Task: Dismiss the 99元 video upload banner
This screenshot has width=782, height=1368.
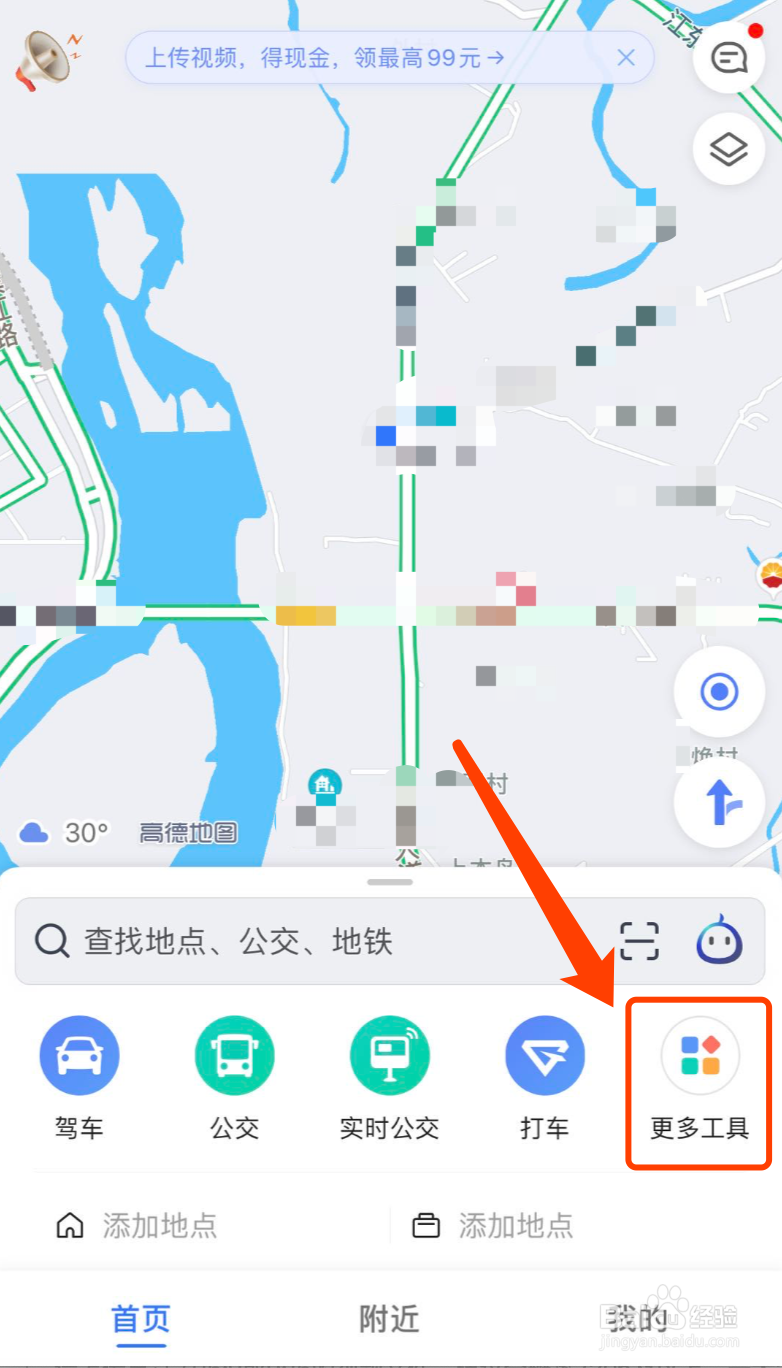Action: 626,57
